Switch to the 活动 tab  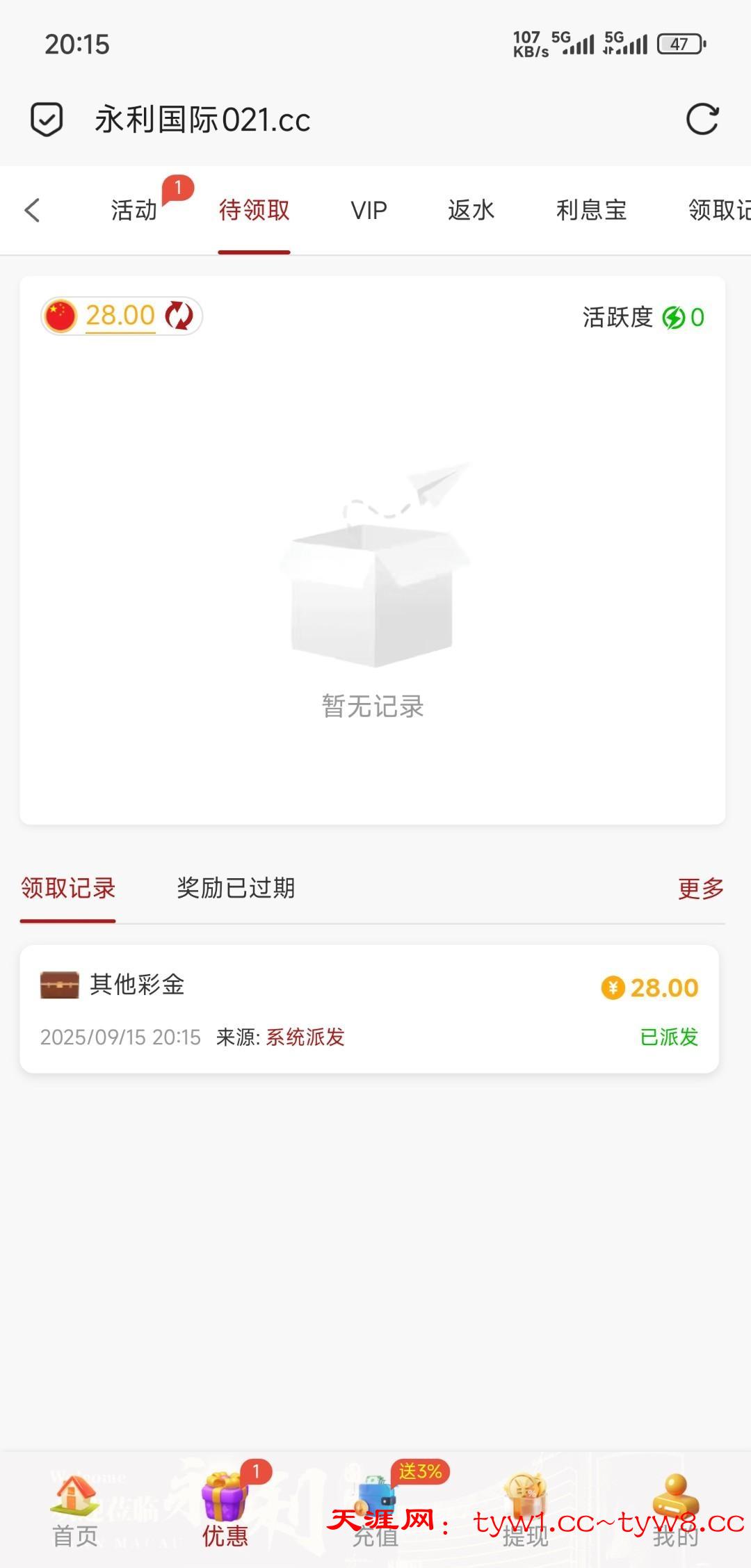click(134, 210)
